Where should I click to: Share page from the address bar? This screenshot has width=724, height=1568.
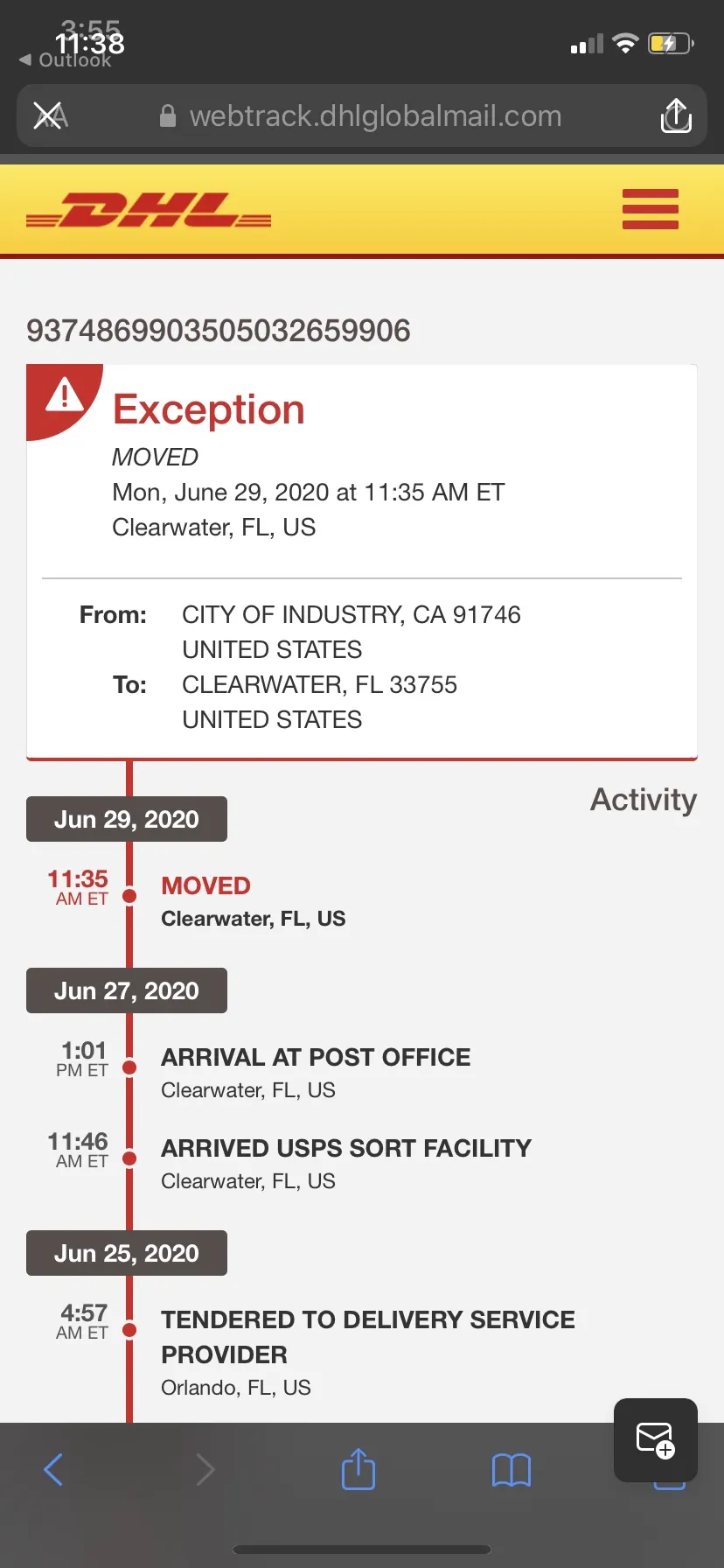tap(675, 115)
